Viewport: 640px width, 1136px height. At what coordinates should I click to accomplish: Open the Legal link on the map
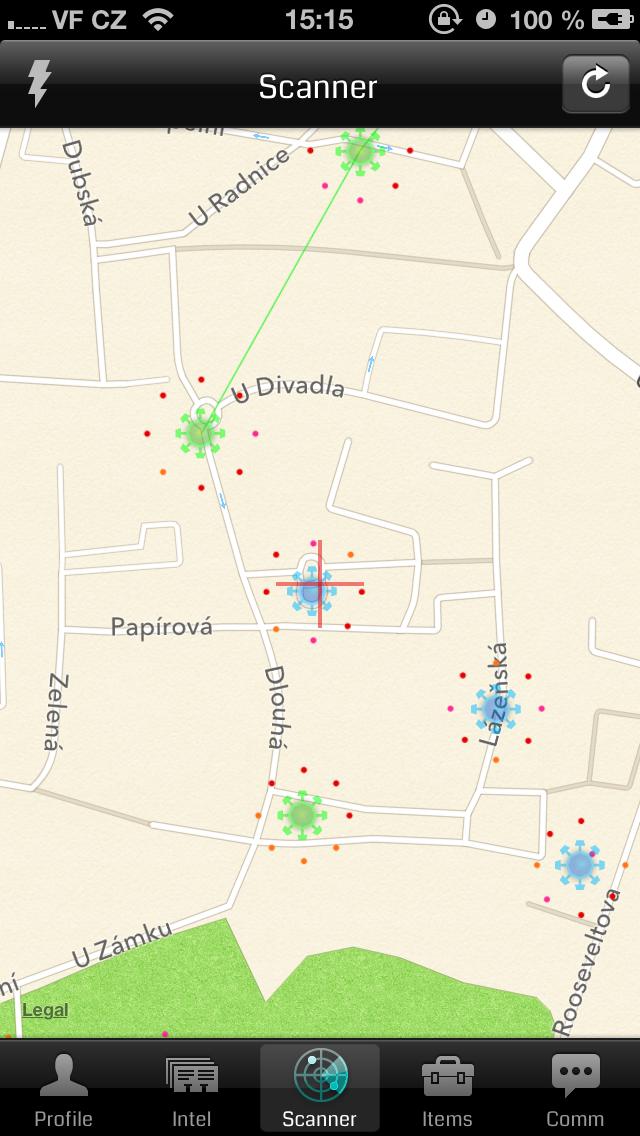[x=45, y=1010]
